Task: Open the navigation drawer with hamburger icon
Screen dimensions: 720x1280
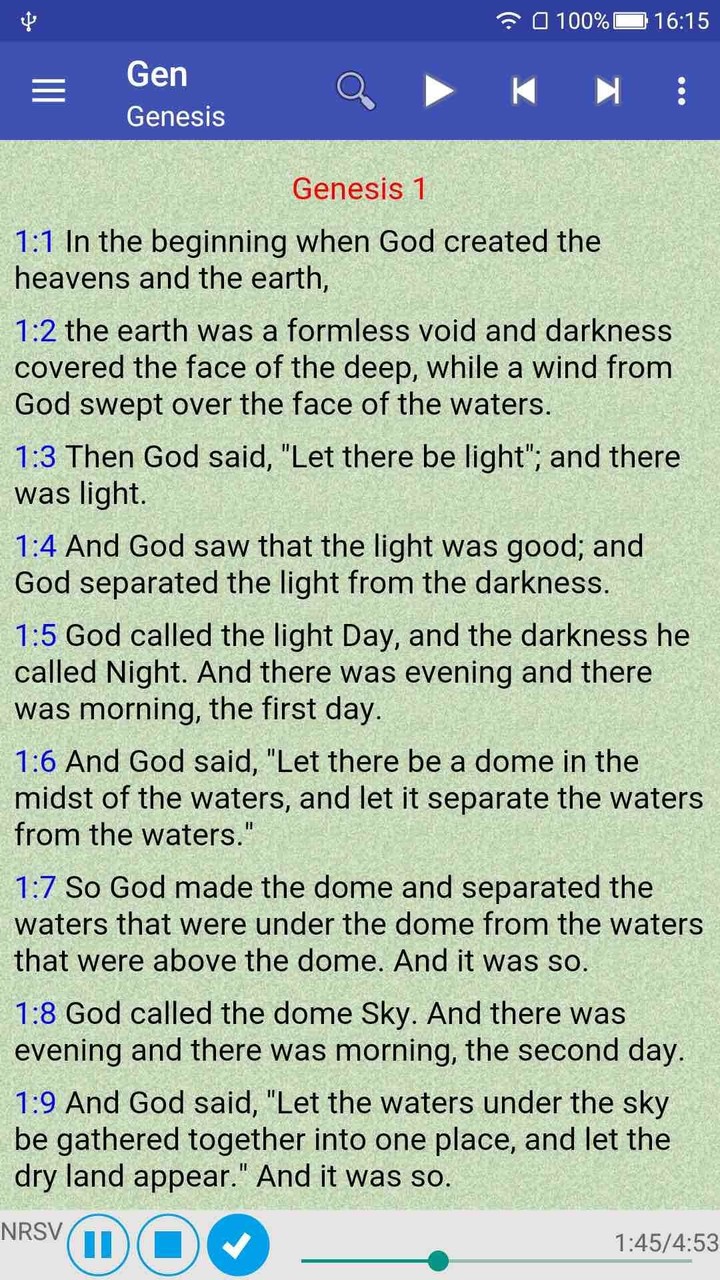Action: [48, 91]
